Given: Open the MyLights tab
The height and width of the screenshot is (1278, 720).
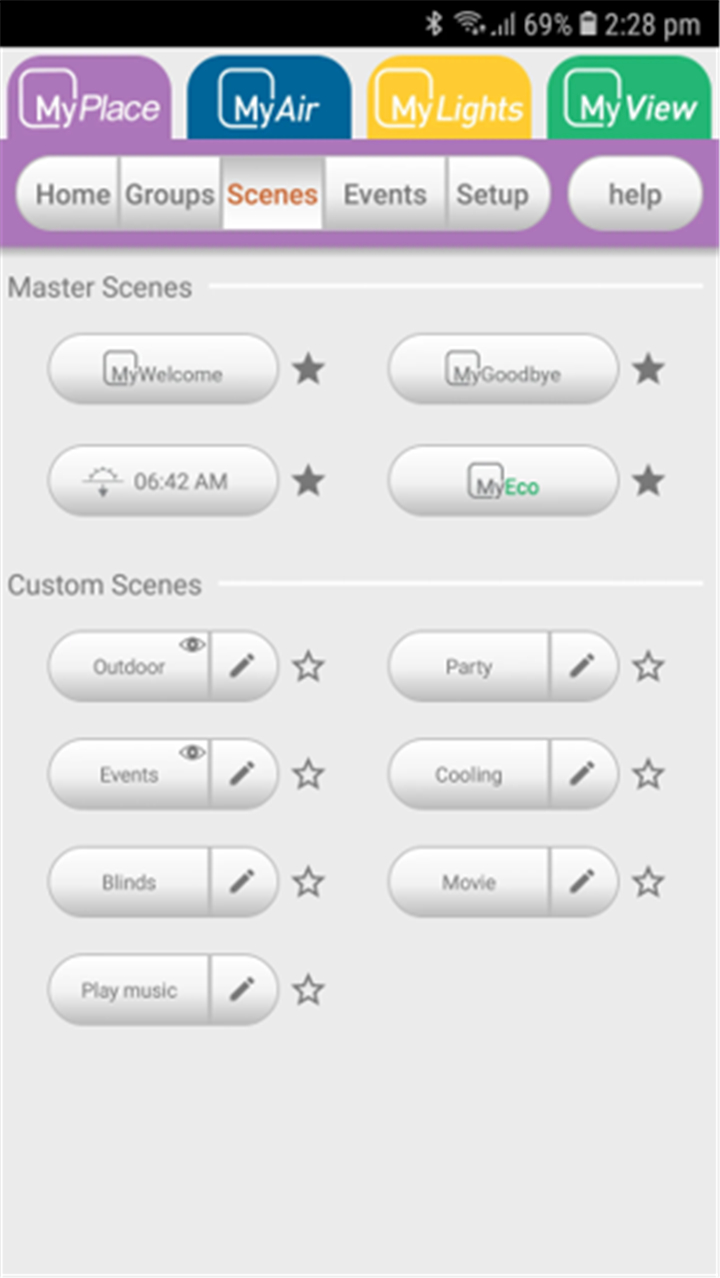Looking at the screenshot, I should click(x=449, y=97).
